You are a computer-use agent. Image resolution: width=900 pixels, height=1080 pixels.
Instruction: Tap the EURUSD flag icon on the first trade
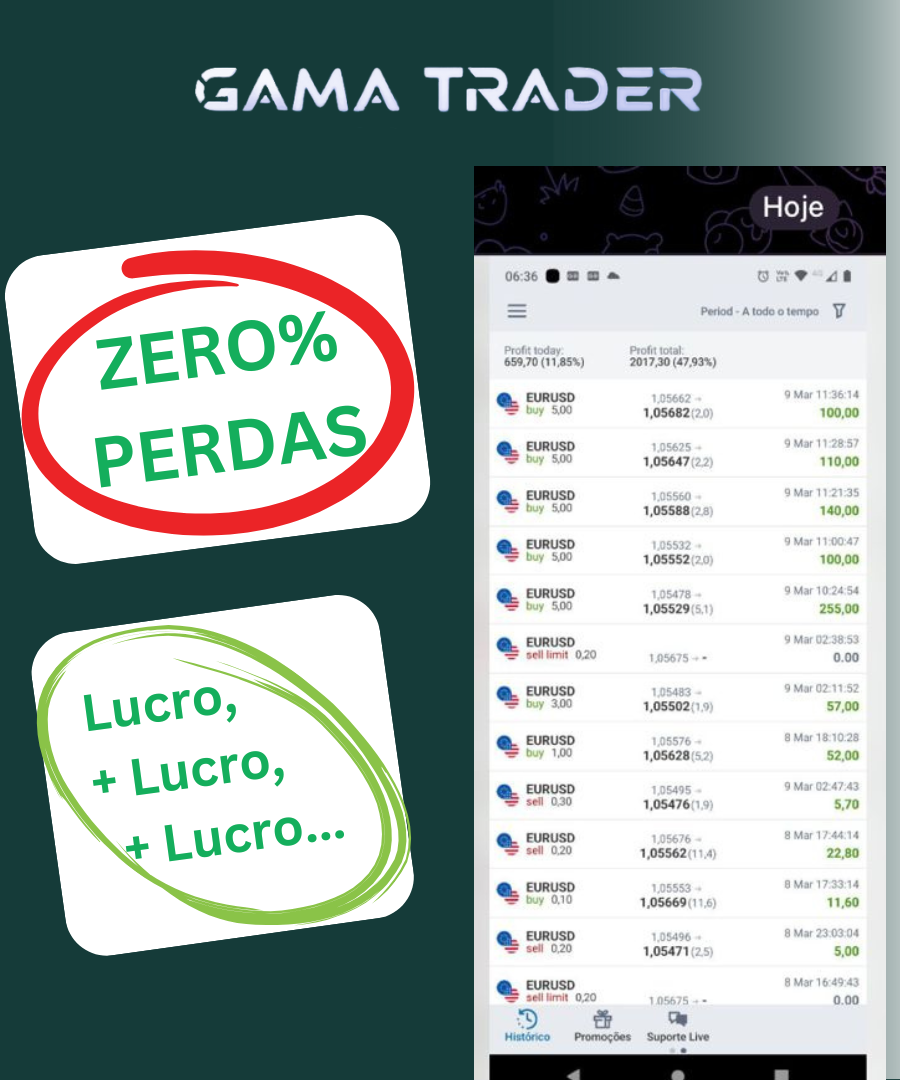(x=509, y=403)
